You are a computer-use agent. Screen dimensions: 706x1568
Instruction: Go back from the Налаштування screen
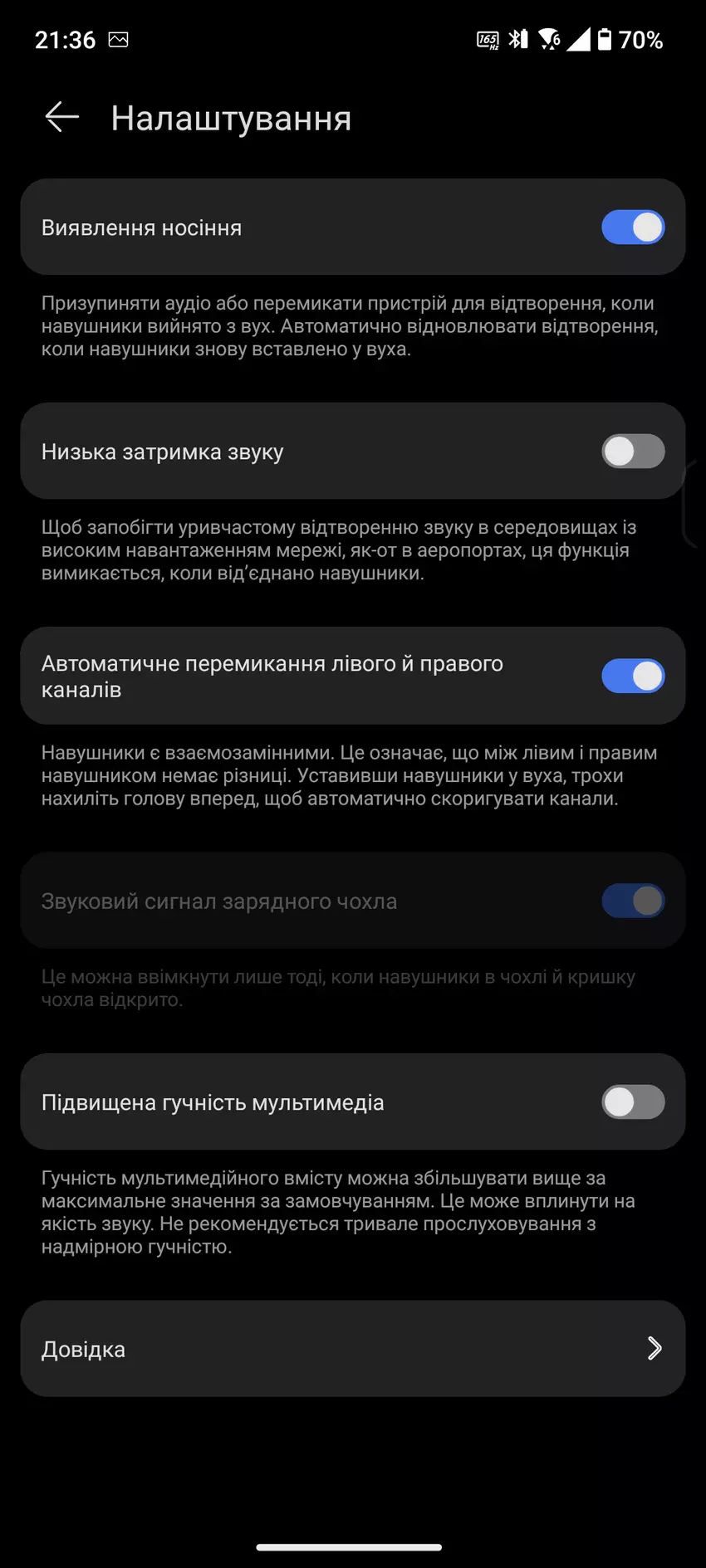(x=61, y=118)
